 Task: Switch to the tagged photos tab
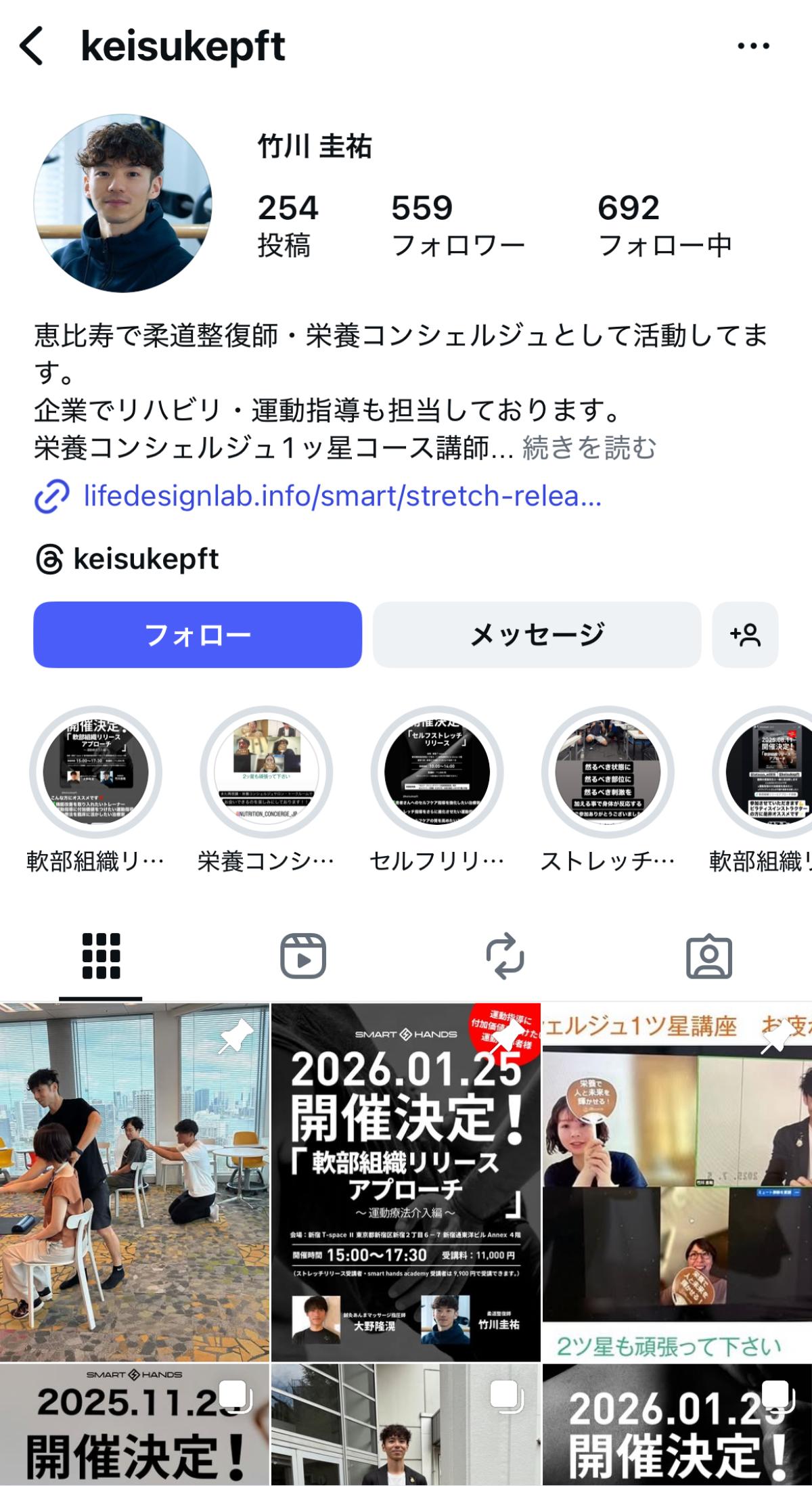pyautogui.click(x=708, y=955)
